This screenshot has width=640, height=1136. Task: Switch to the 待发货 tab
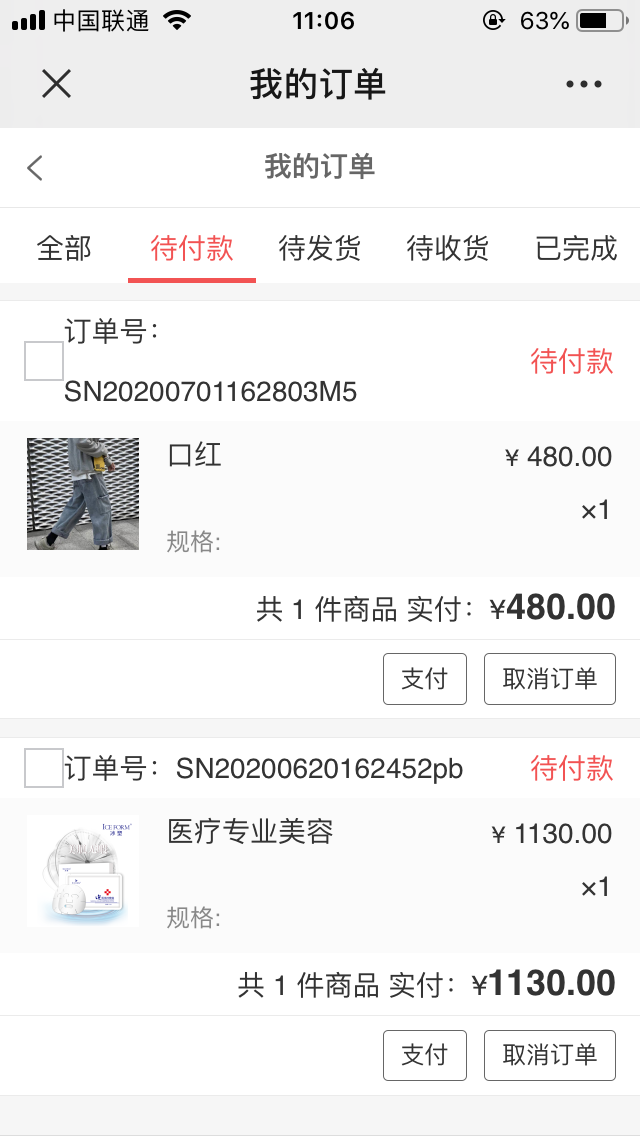[320, 248]
